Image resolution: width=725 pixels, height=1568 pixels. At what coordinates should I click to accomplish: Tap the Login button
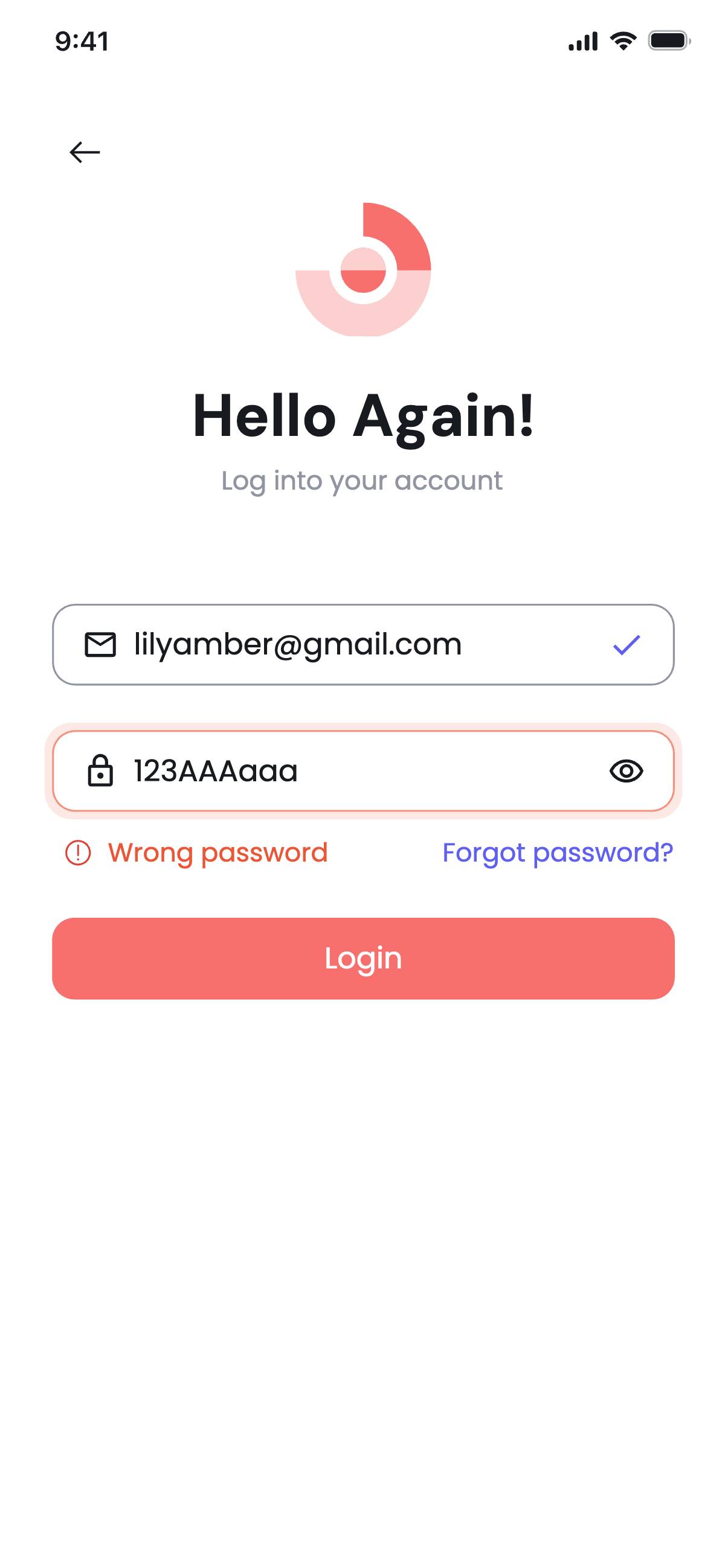point(362,958)
